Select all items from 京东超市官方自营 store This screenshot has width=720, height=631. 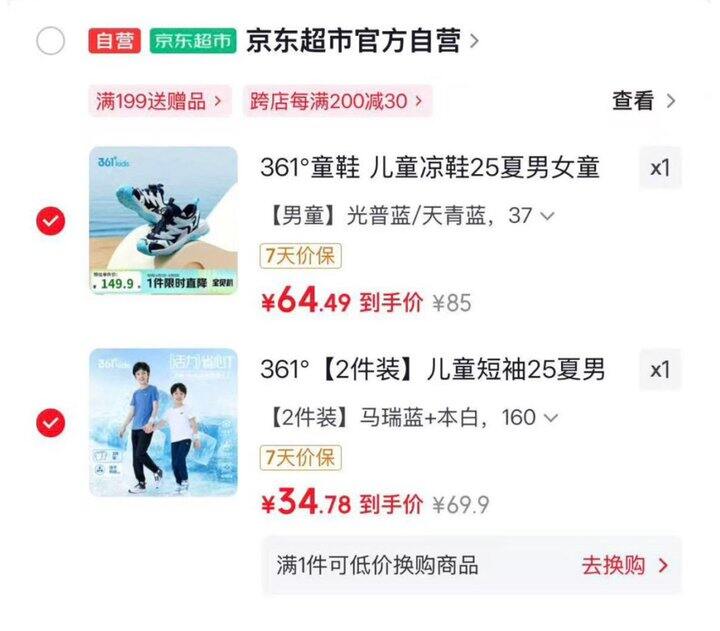pyautogui.click(x=50, y=42)
